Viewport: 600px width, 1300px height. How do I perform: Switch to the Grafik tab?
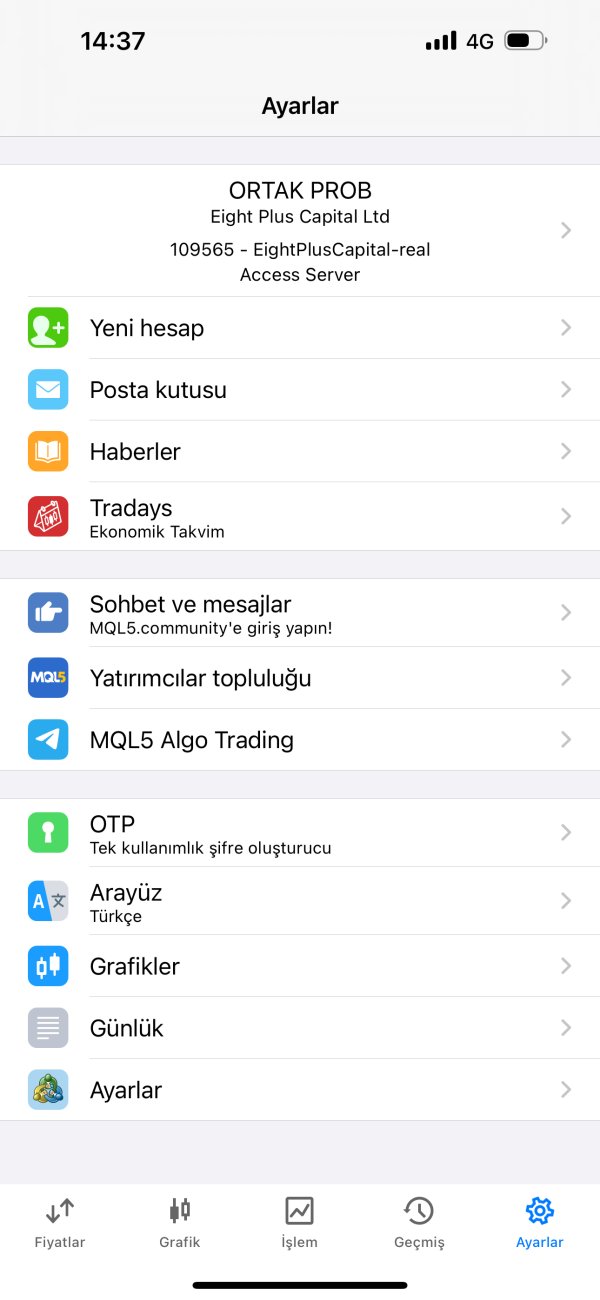click(x=180, y=1223)
